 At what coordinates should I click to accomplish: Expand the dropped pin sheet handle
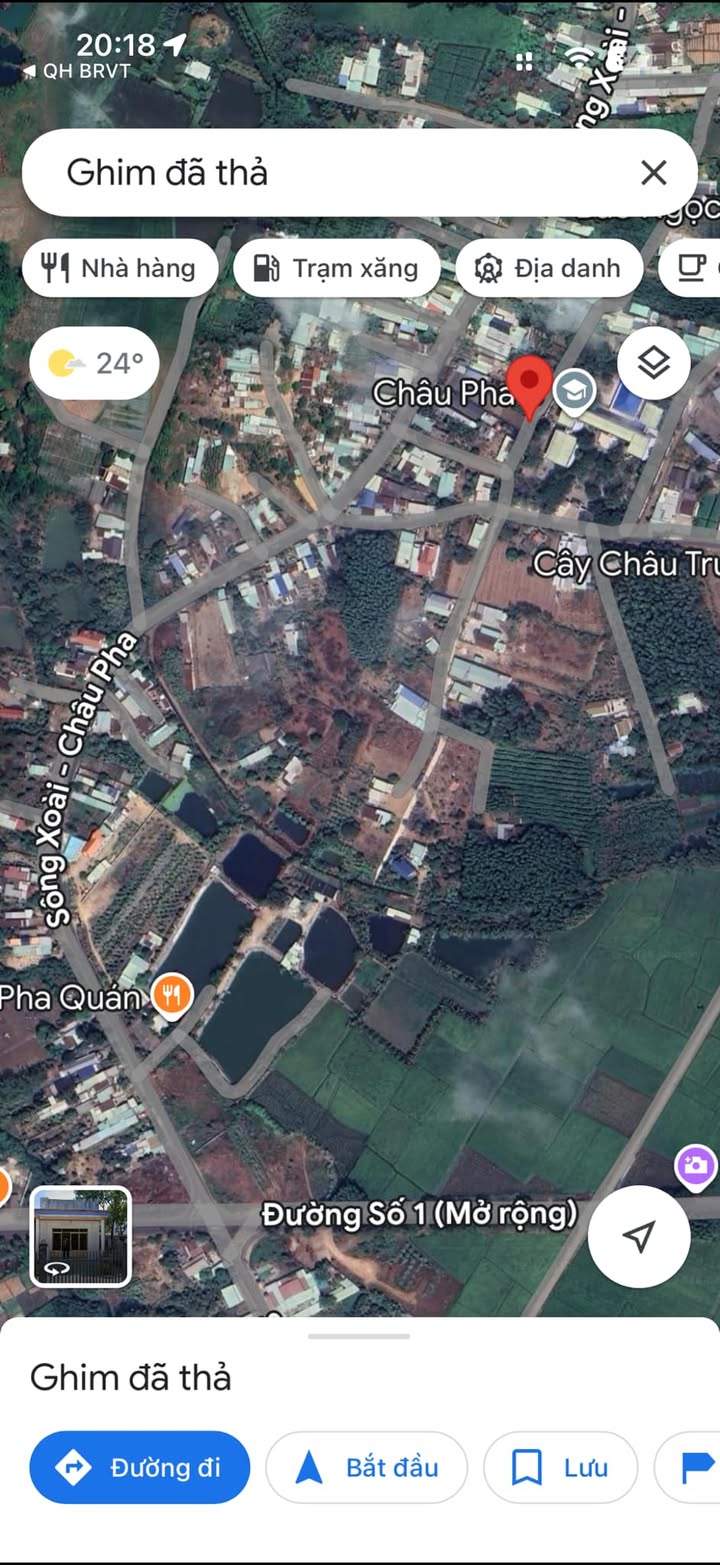[x=359, y=1336]
